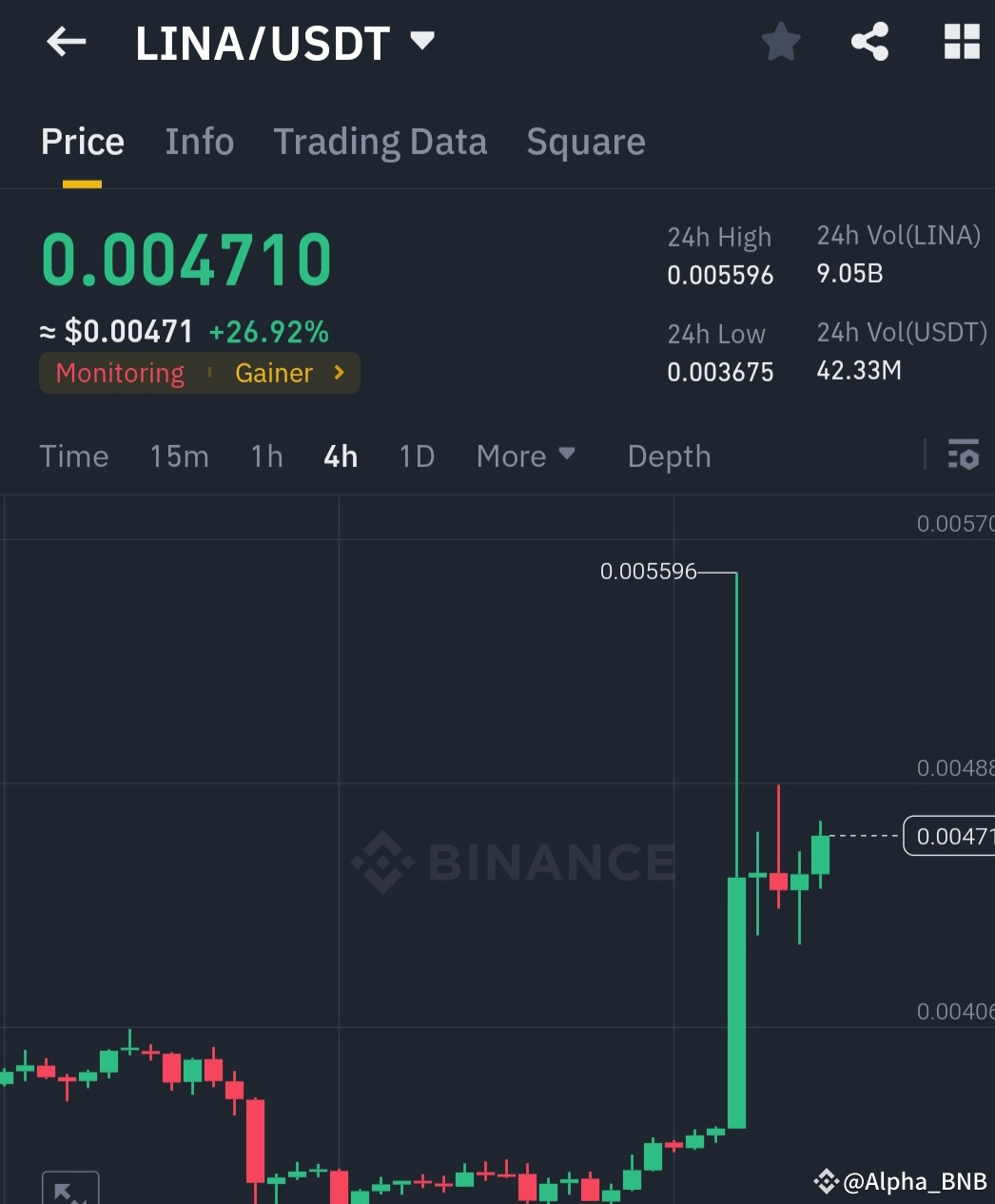
Task: Open the grid layout menu at top right
Action: 961,42
